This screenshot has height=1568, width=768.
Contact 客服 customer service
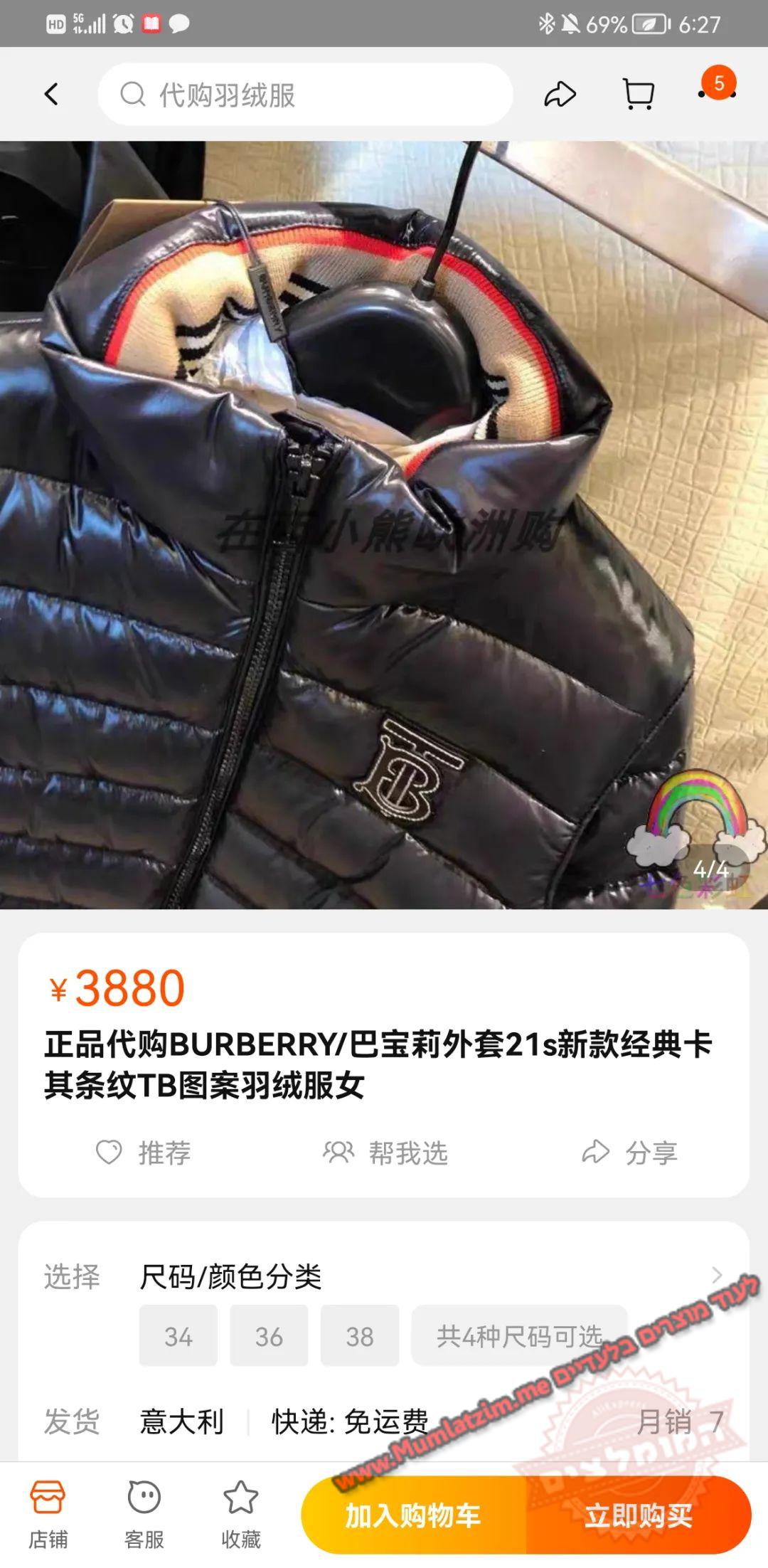click(144, 1515)
